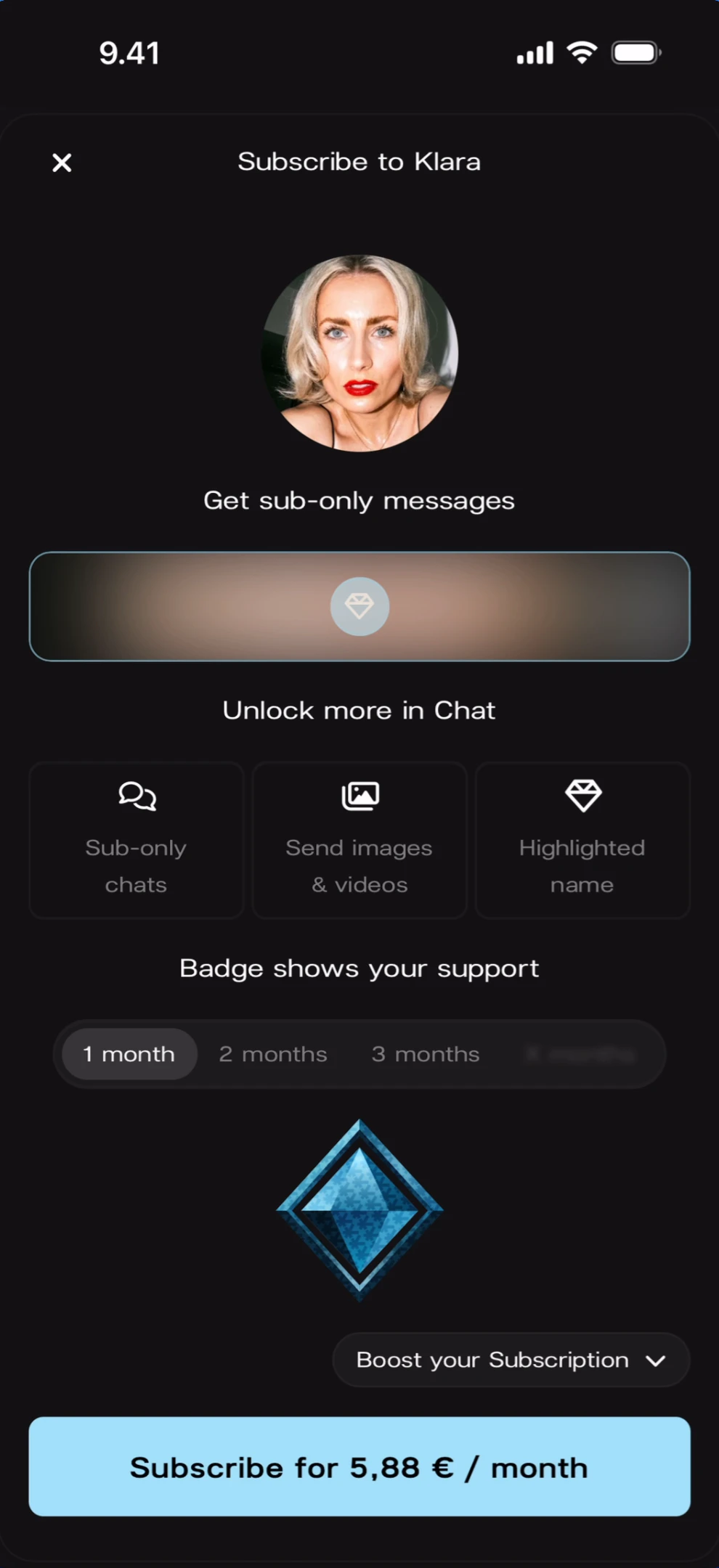Image resolution: width=719 pixels, height=1568 pixels.
Task: Click the chevron next to Boost your Subscription
Action: [x=656, y=1360]
